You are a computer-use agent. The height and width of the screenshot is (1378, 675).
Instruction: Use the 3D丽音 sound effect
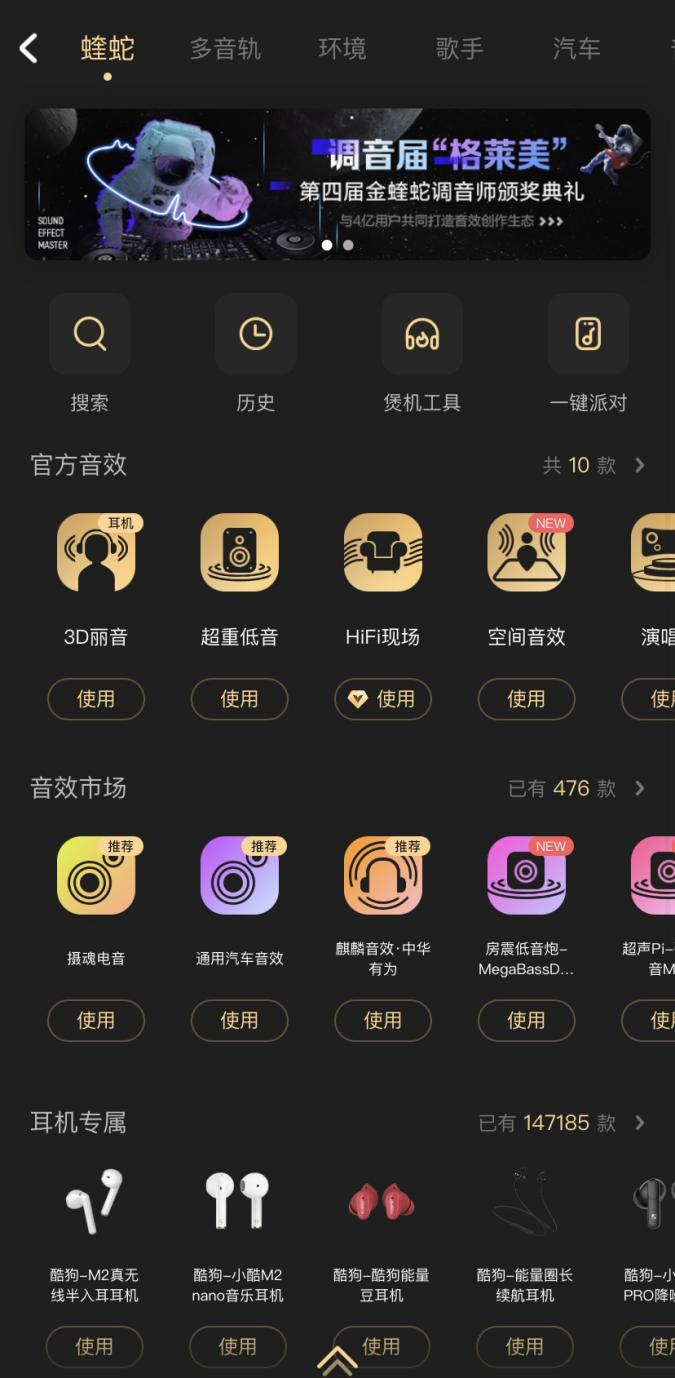96,699
